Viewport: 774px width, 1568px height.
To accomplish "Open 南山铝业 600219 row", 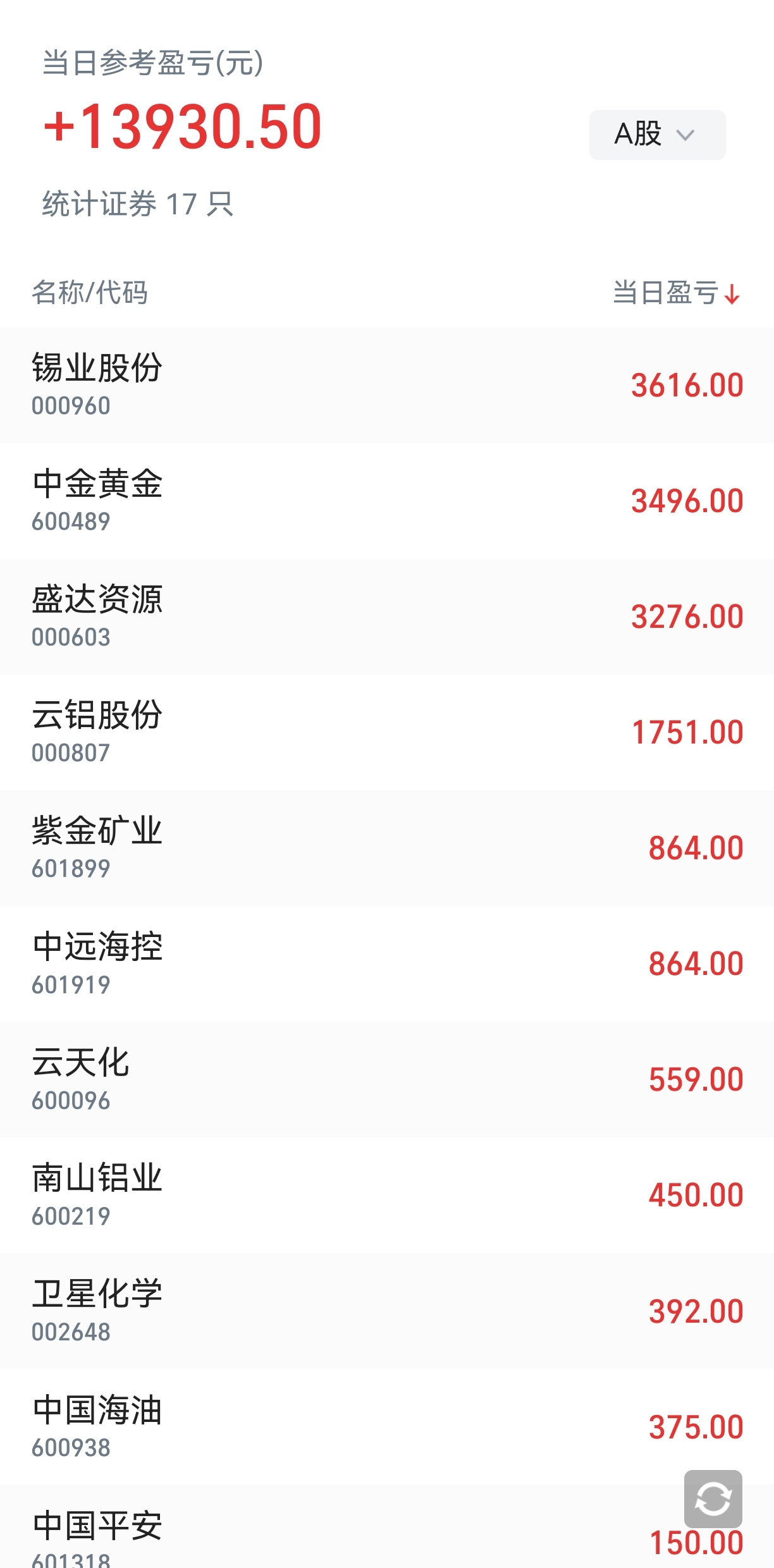I will [x=387, y=1195].
